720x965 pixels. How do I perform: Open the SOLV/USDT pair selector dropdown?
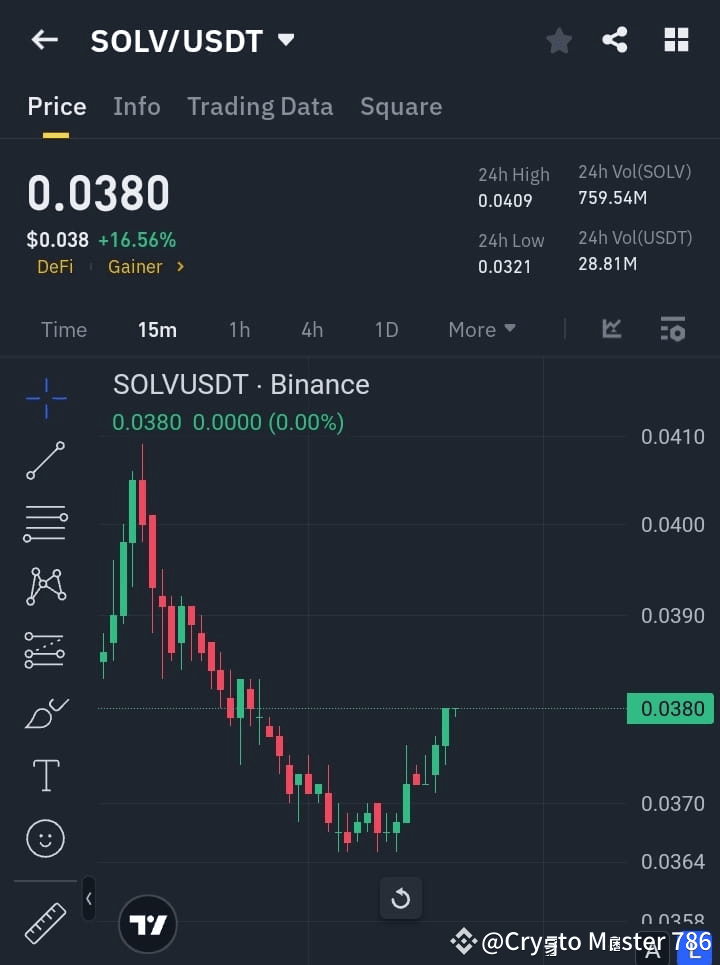click(285, 40)
